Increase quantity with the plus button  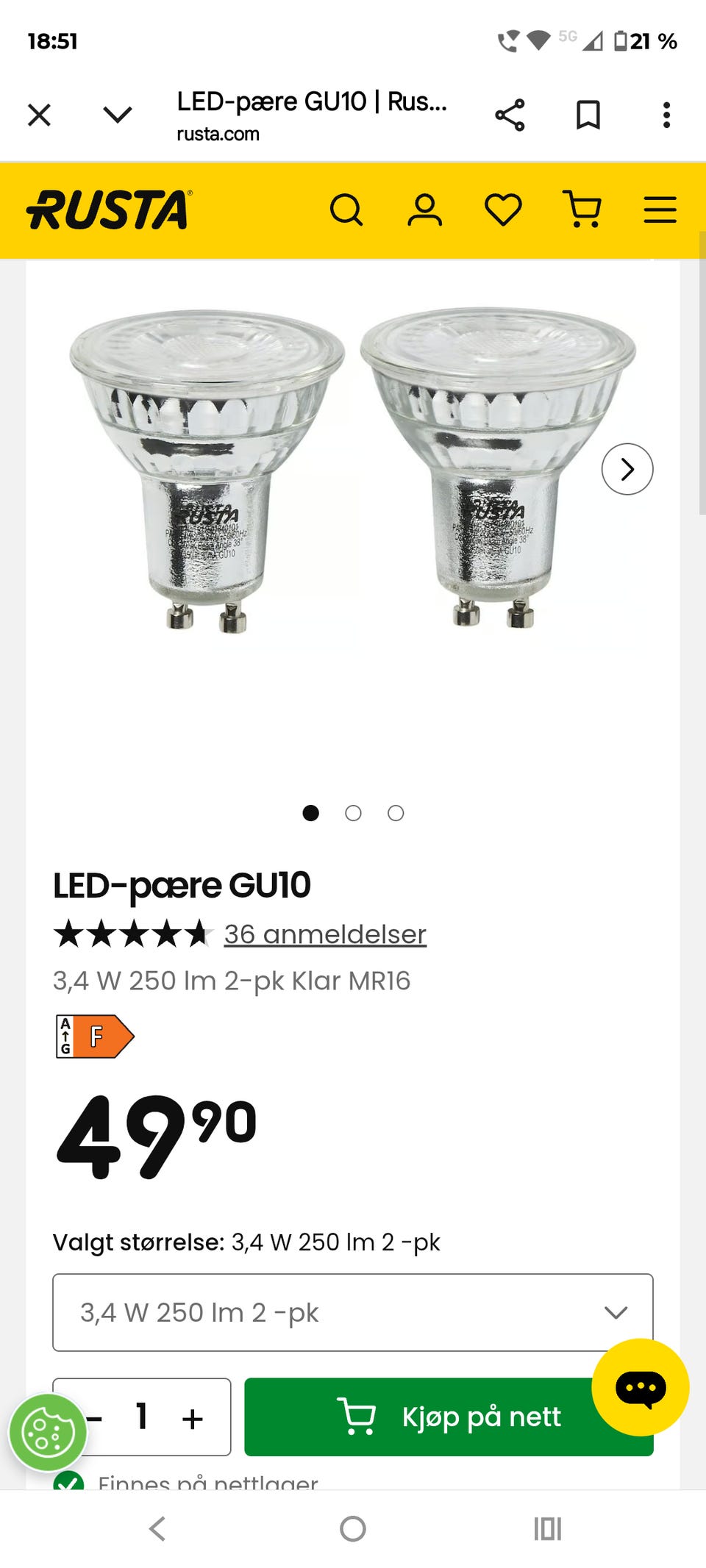pyautogui.click(x=193, y=1418)
